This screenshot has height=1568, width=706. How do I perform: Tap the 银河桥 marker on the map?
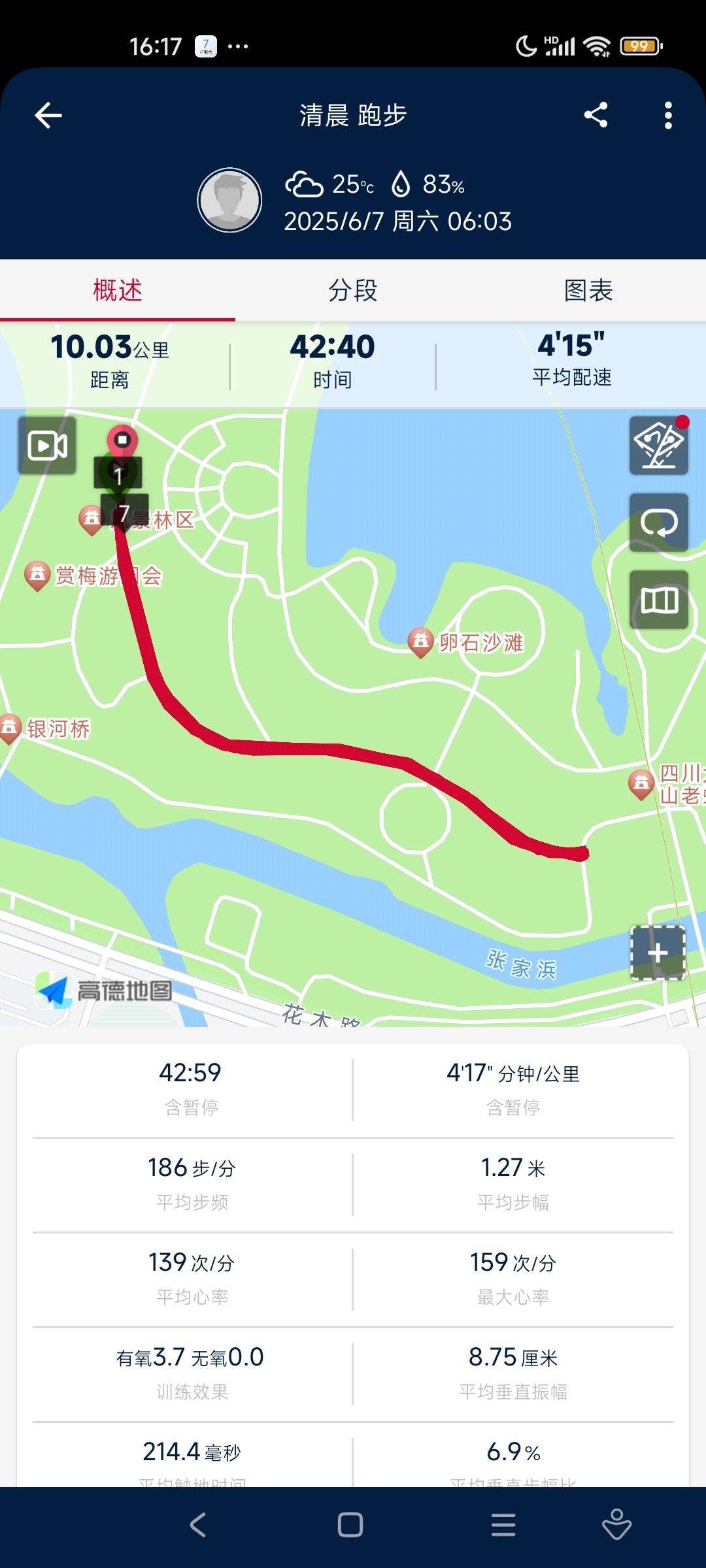10,725
